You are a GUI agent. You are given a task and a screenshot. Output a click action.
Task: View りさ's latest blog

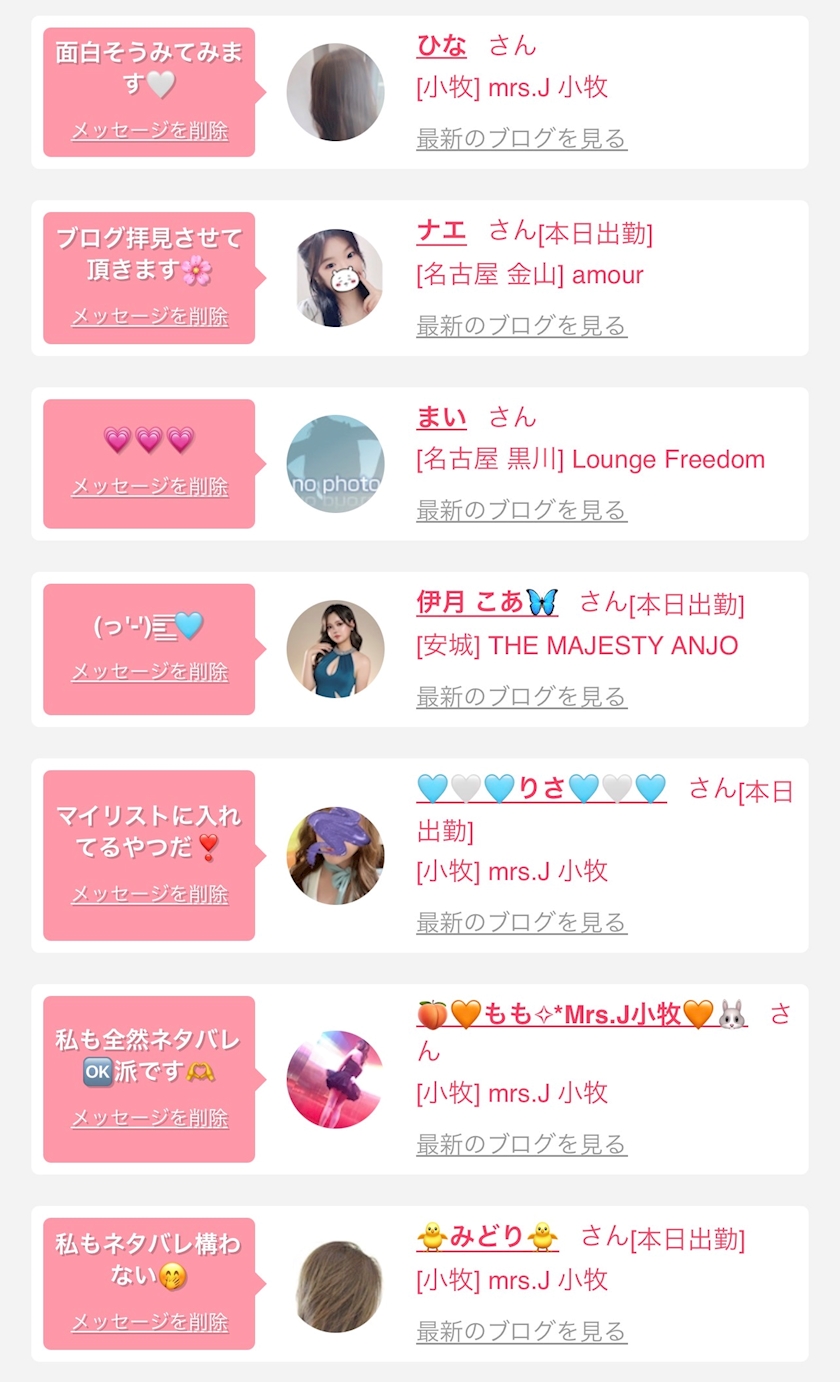coord(521,922)
